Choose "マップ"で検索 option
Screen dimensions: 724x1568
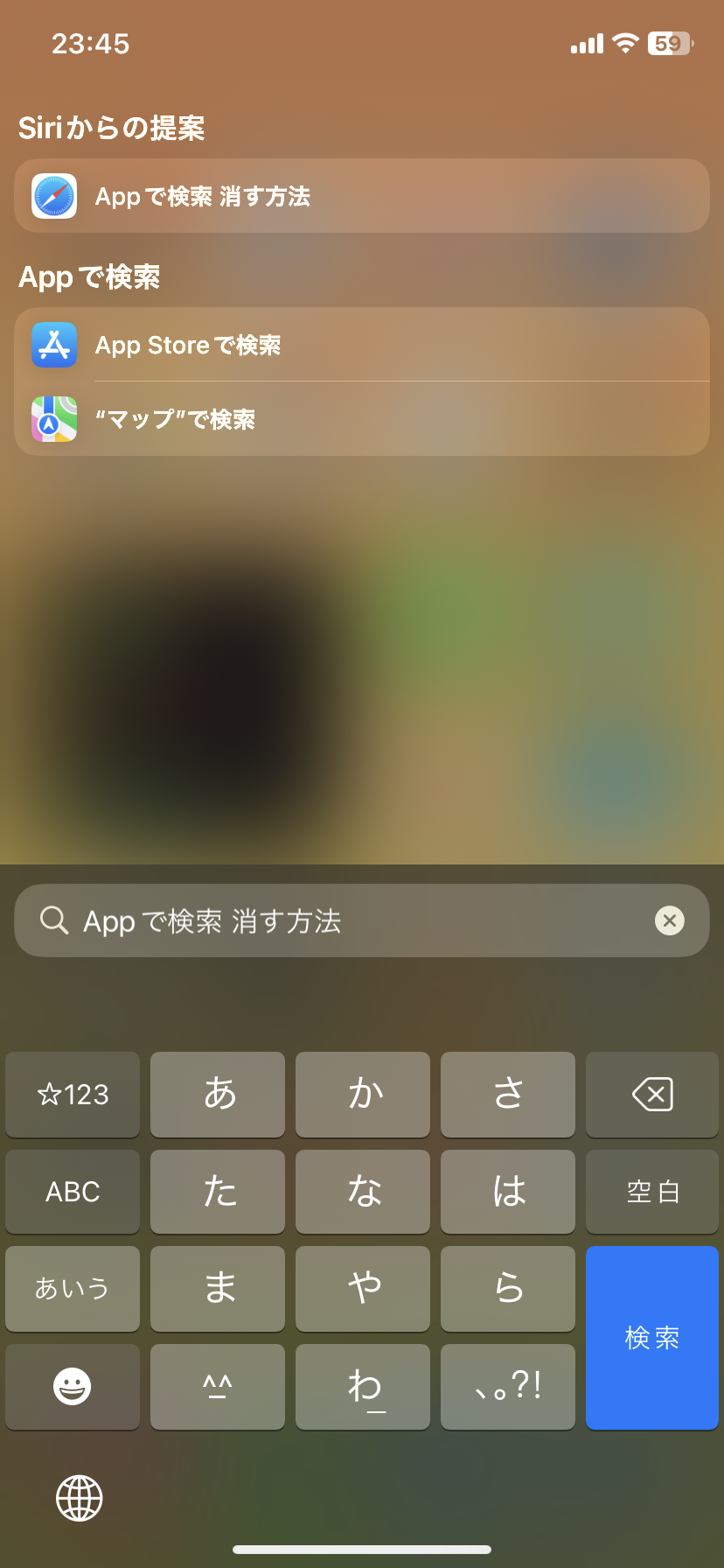click(x=361, y=419)
